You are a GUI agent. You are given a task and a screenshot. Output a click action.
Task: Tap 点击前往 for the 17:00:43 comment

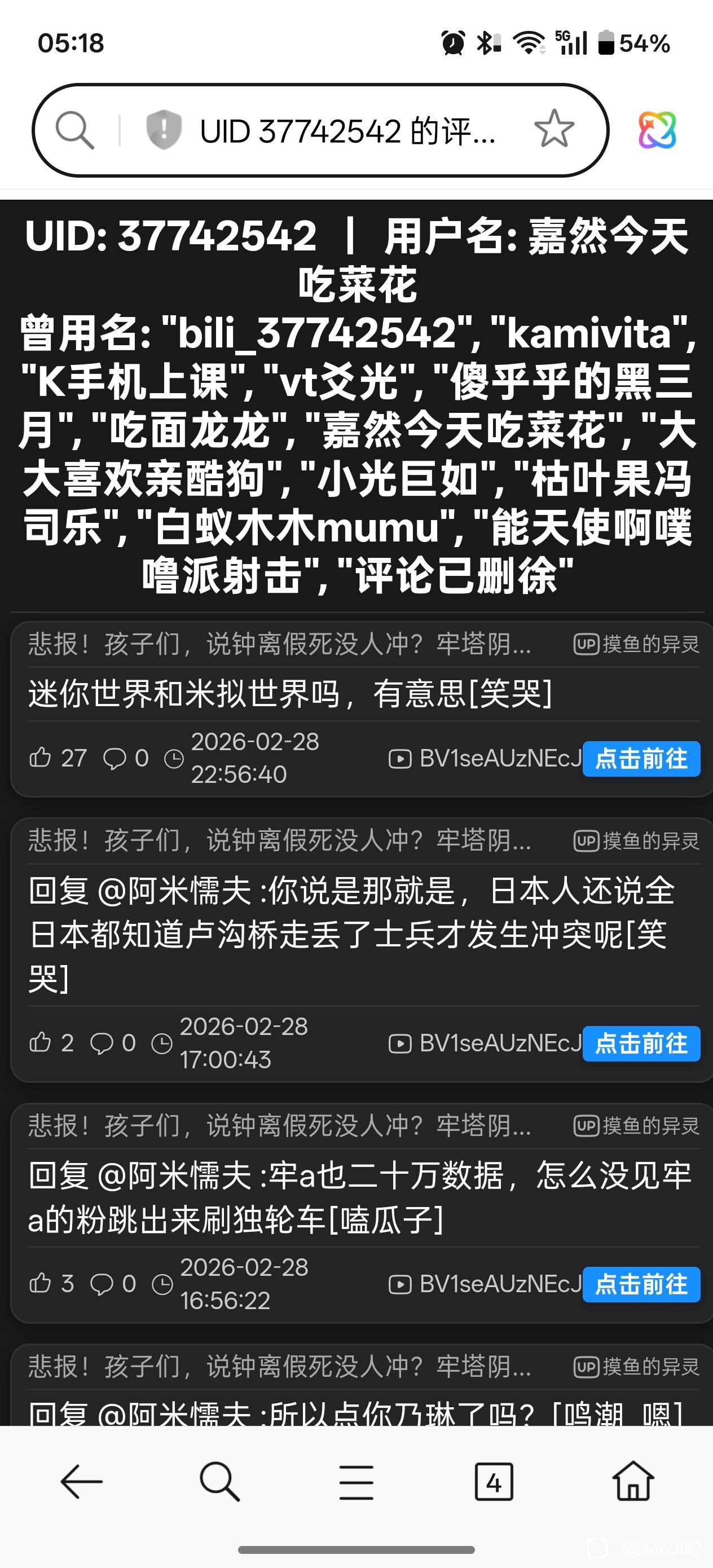click(641, 1043)
